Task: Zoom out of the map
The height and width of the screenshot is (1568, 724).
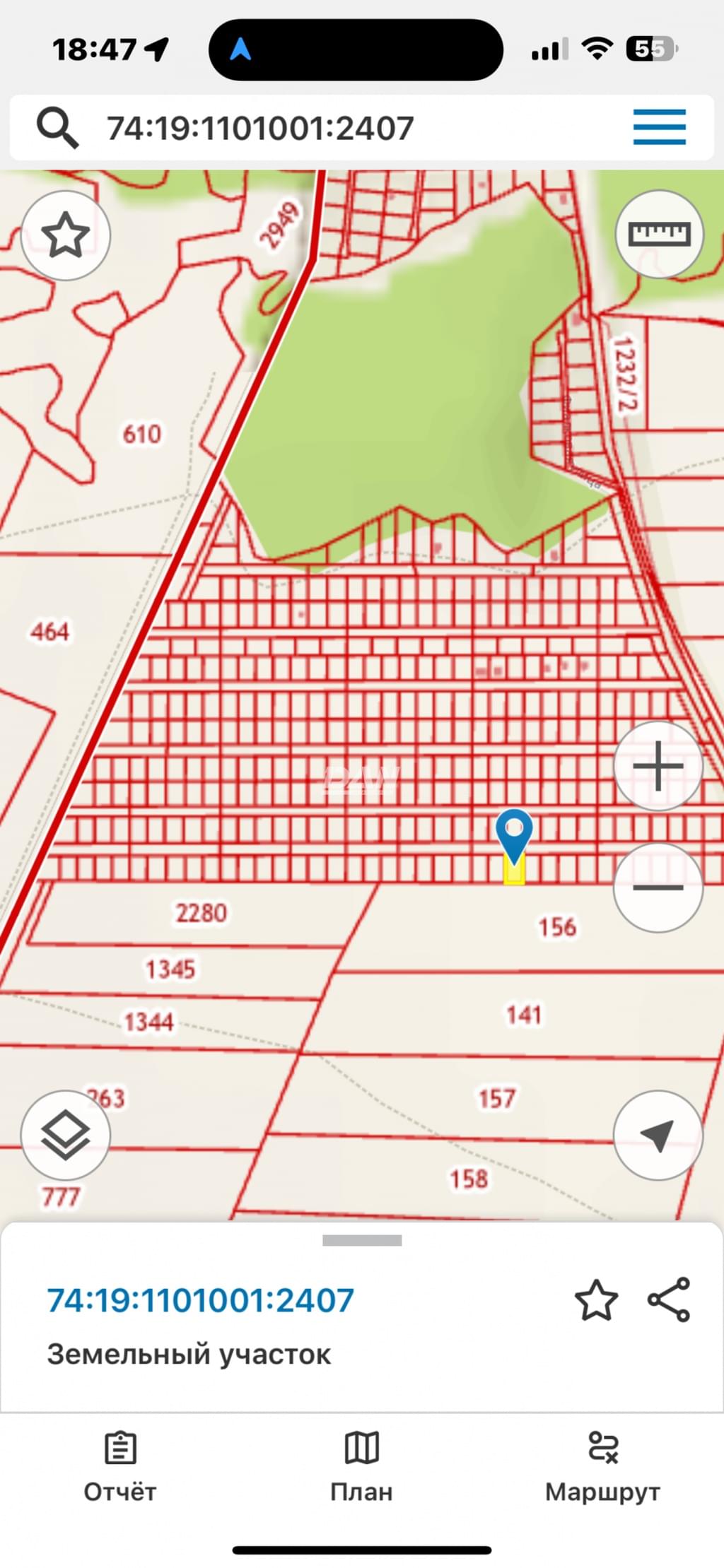Action: pyautogui.click(x=658, y=888)
